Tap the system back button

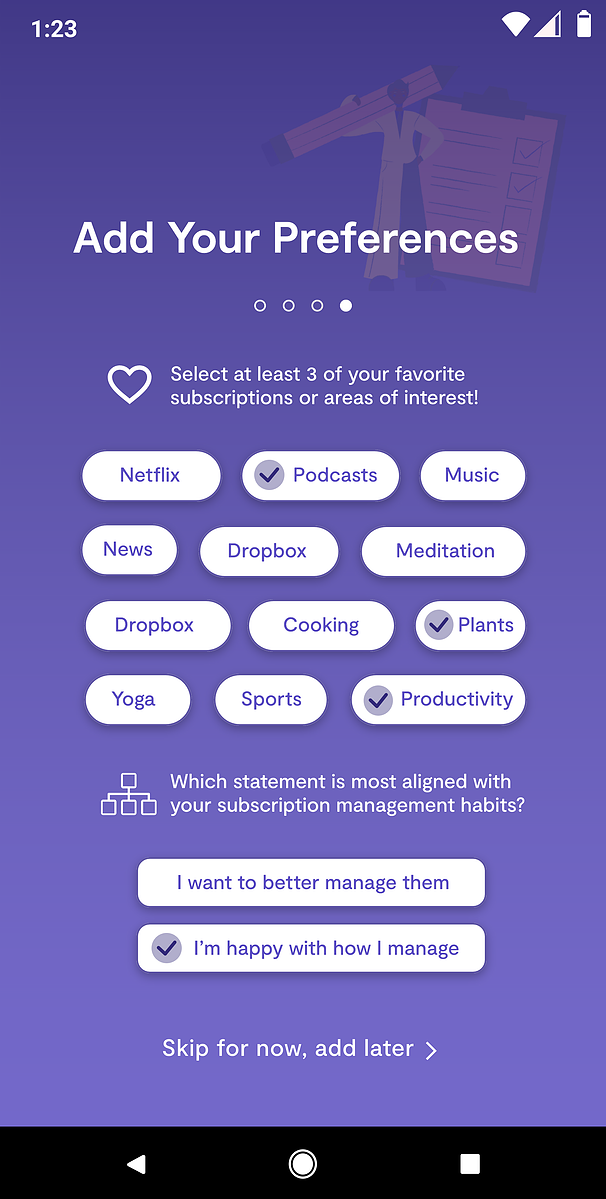pos(136,1164)
